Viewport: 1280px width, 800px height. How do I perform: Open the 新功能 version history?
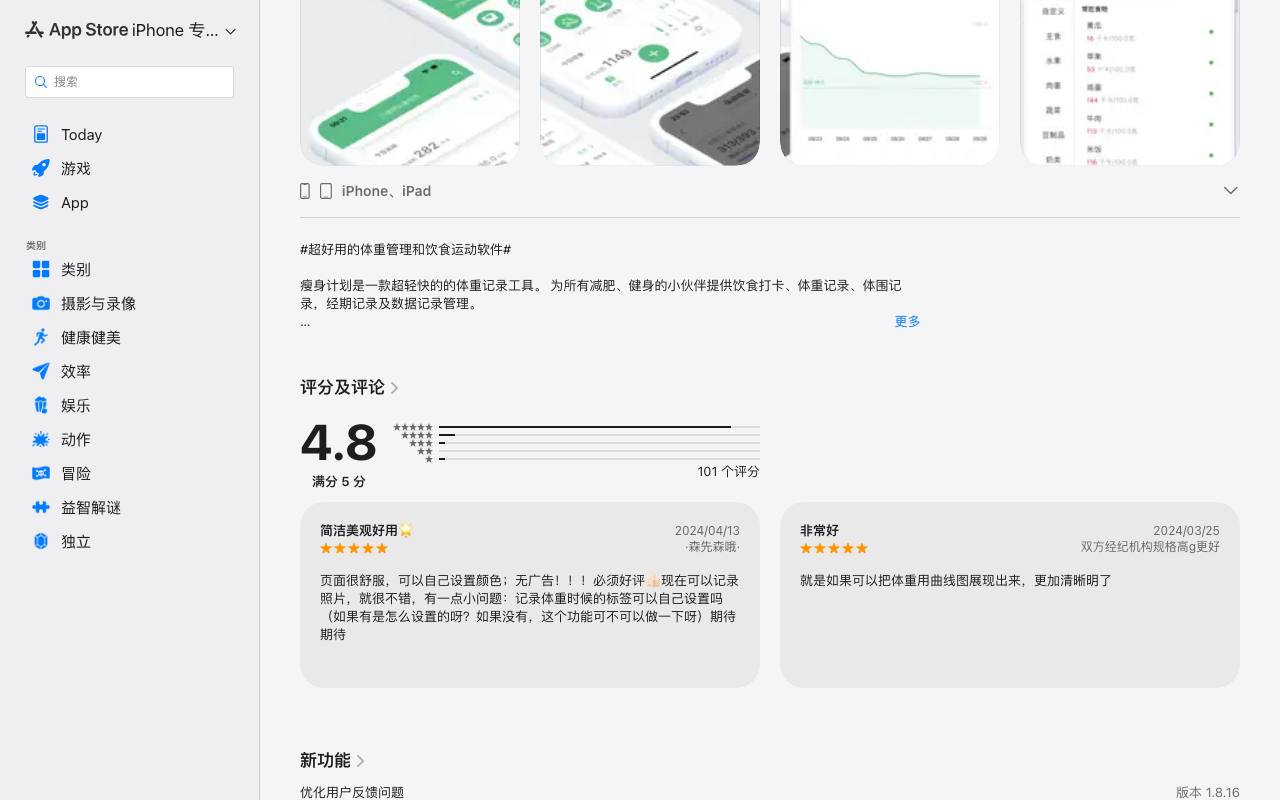tap(332, 760)
